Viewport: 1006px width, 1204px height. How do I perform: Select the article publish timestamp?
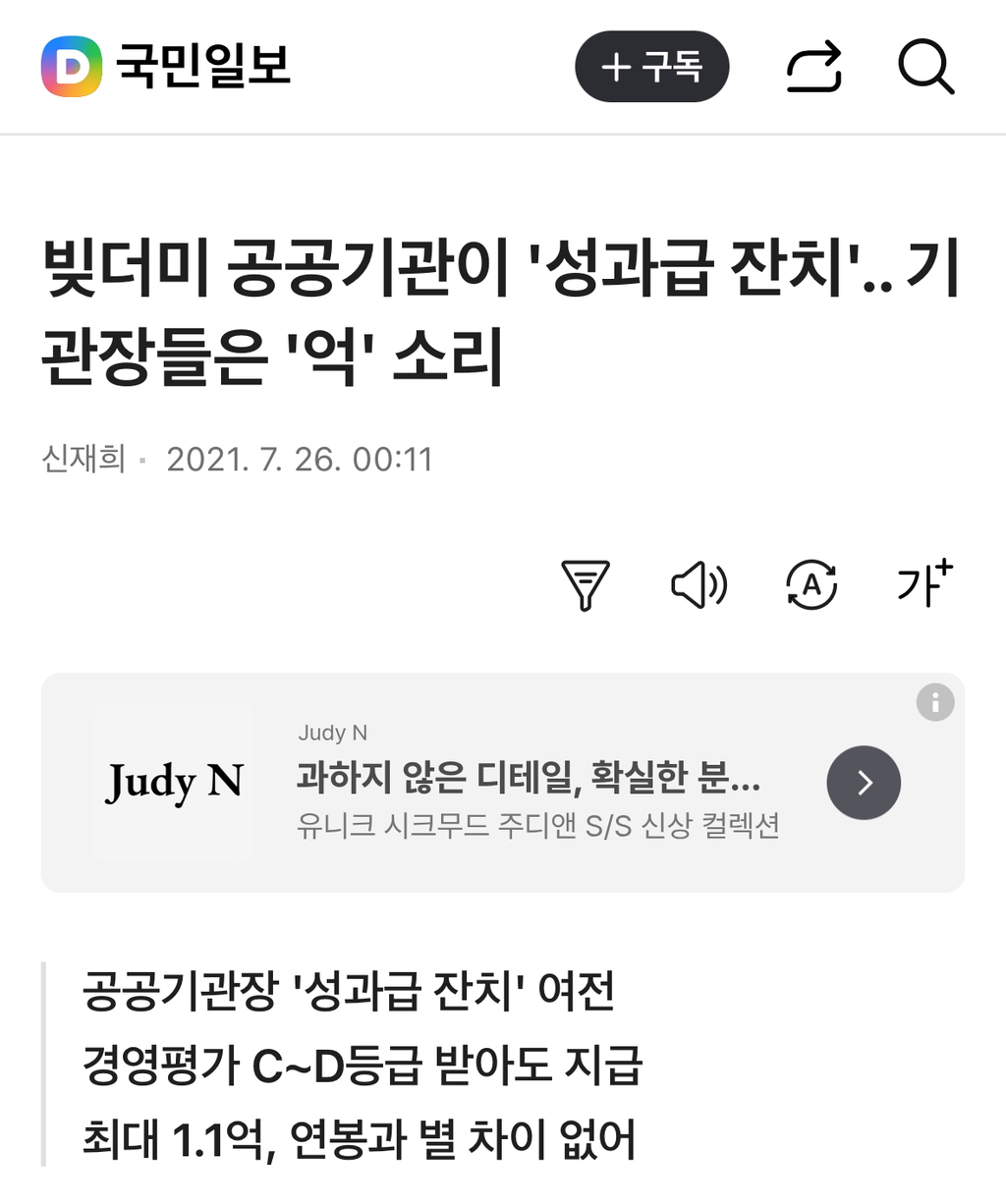pos(299,459)
